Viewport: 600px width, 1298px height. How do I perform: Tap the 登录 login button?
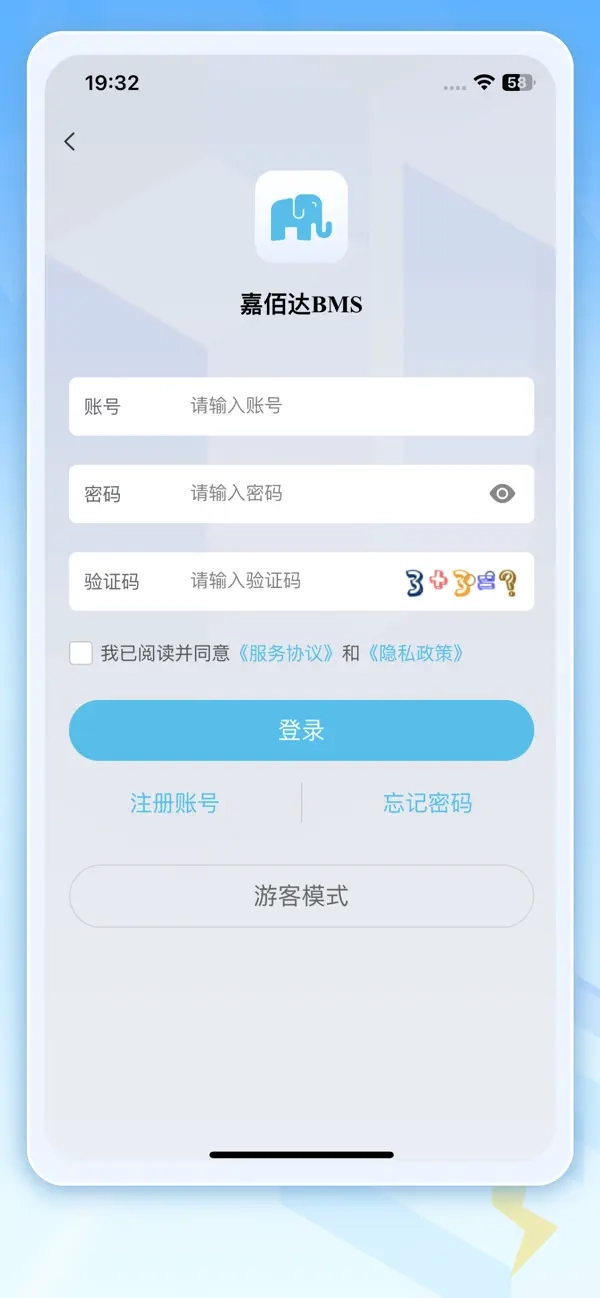pos(301,730)
